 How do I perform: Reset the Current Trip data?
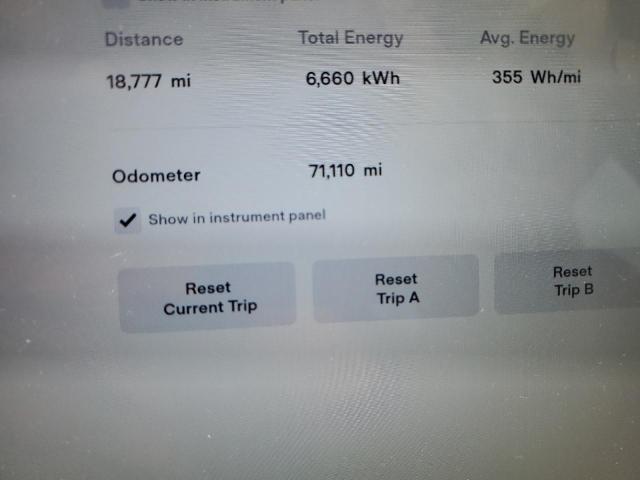coord(208,297)
